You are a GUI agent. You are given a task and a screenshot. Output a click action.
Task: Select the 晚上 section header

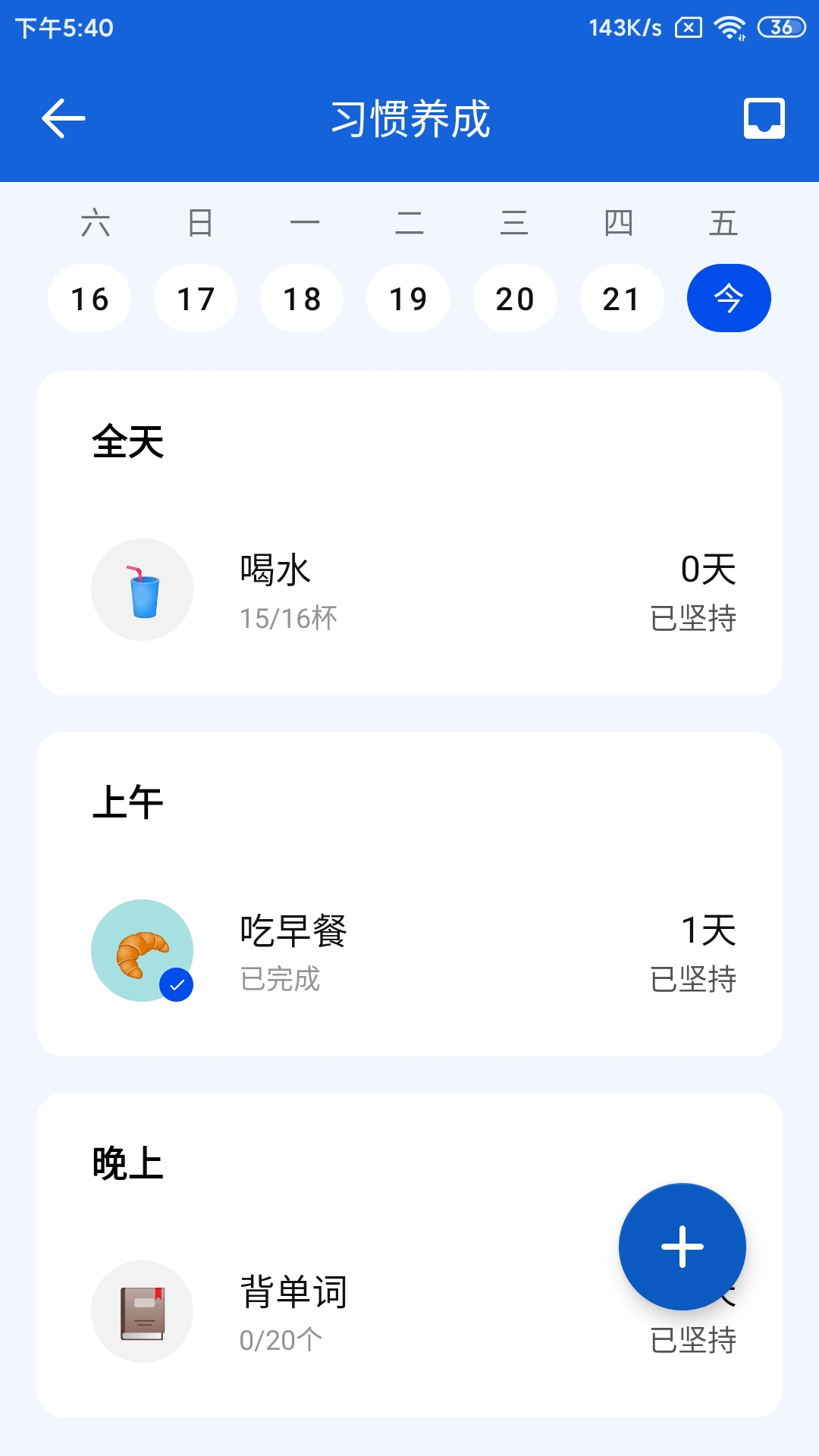(127, 1163)
